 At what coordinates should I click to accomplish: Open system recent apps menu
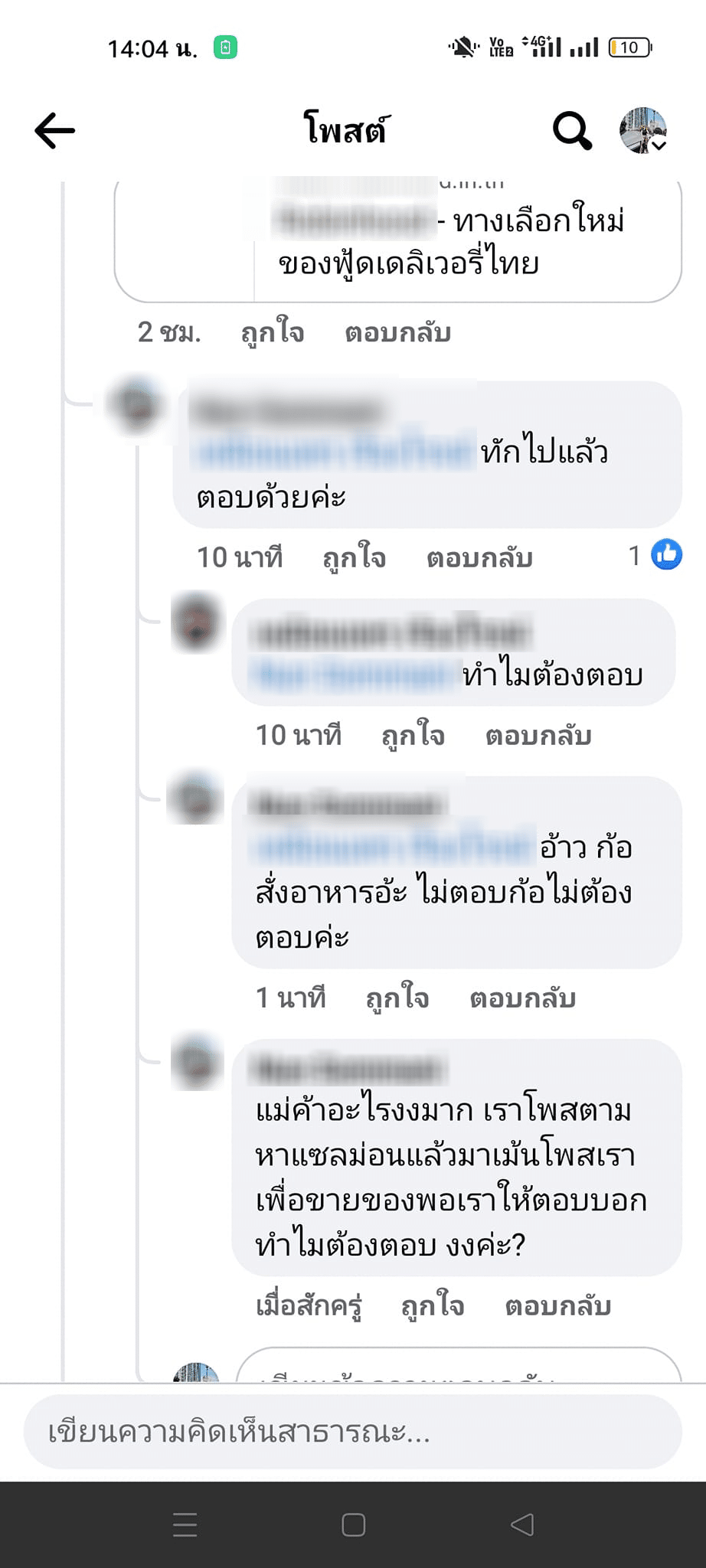185,1524
